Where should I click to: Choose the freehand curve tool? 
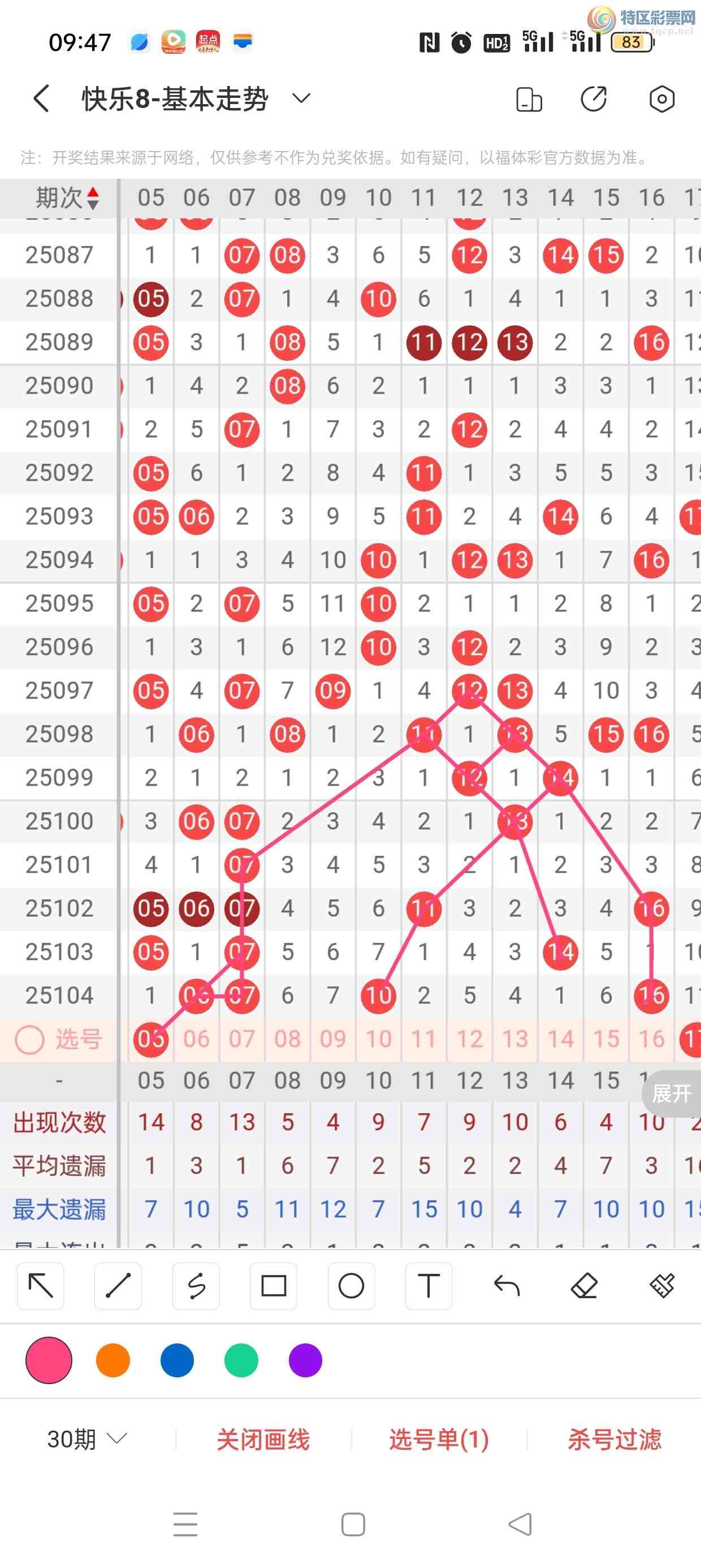point(196,1286)
